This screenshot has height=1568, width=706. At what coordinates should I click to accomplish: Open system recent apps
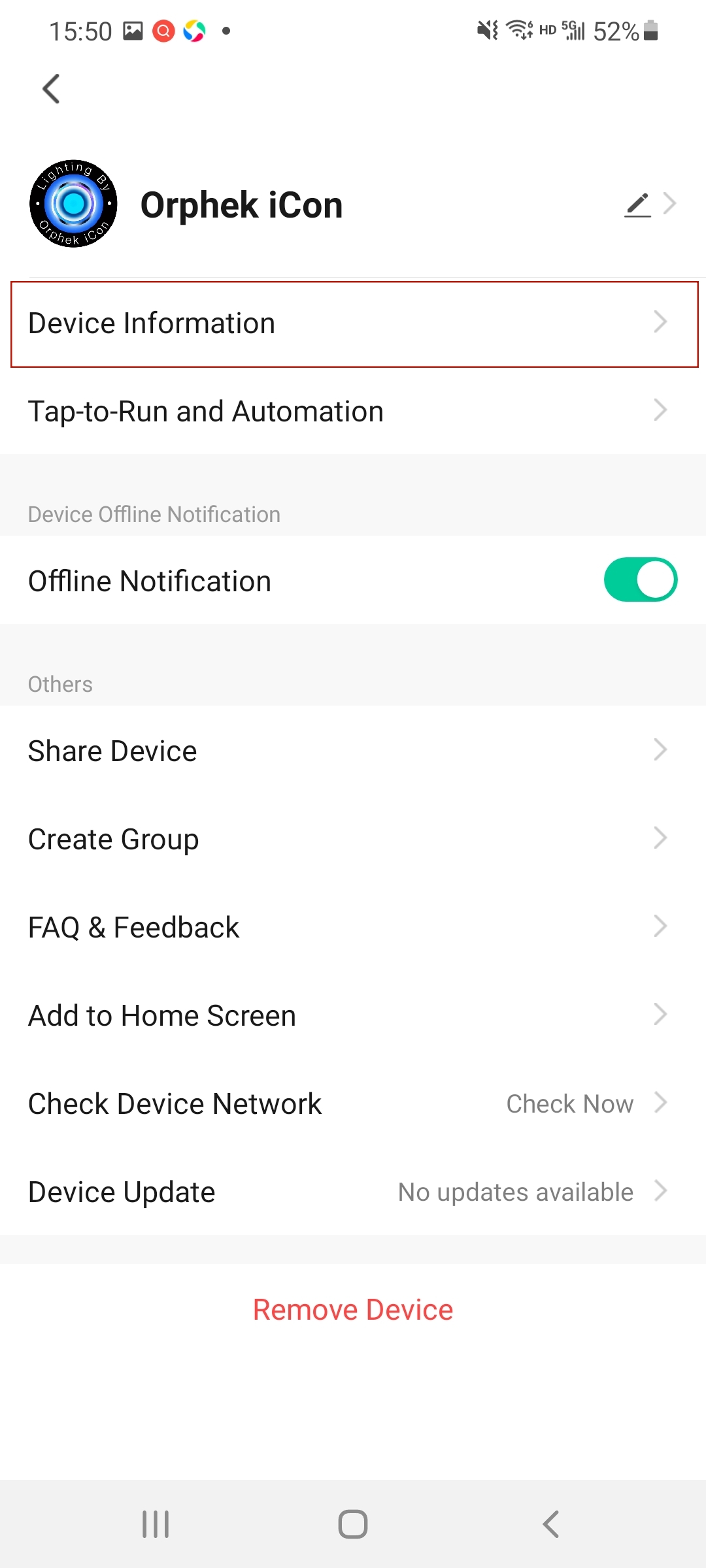click(x=156, y=1524)
